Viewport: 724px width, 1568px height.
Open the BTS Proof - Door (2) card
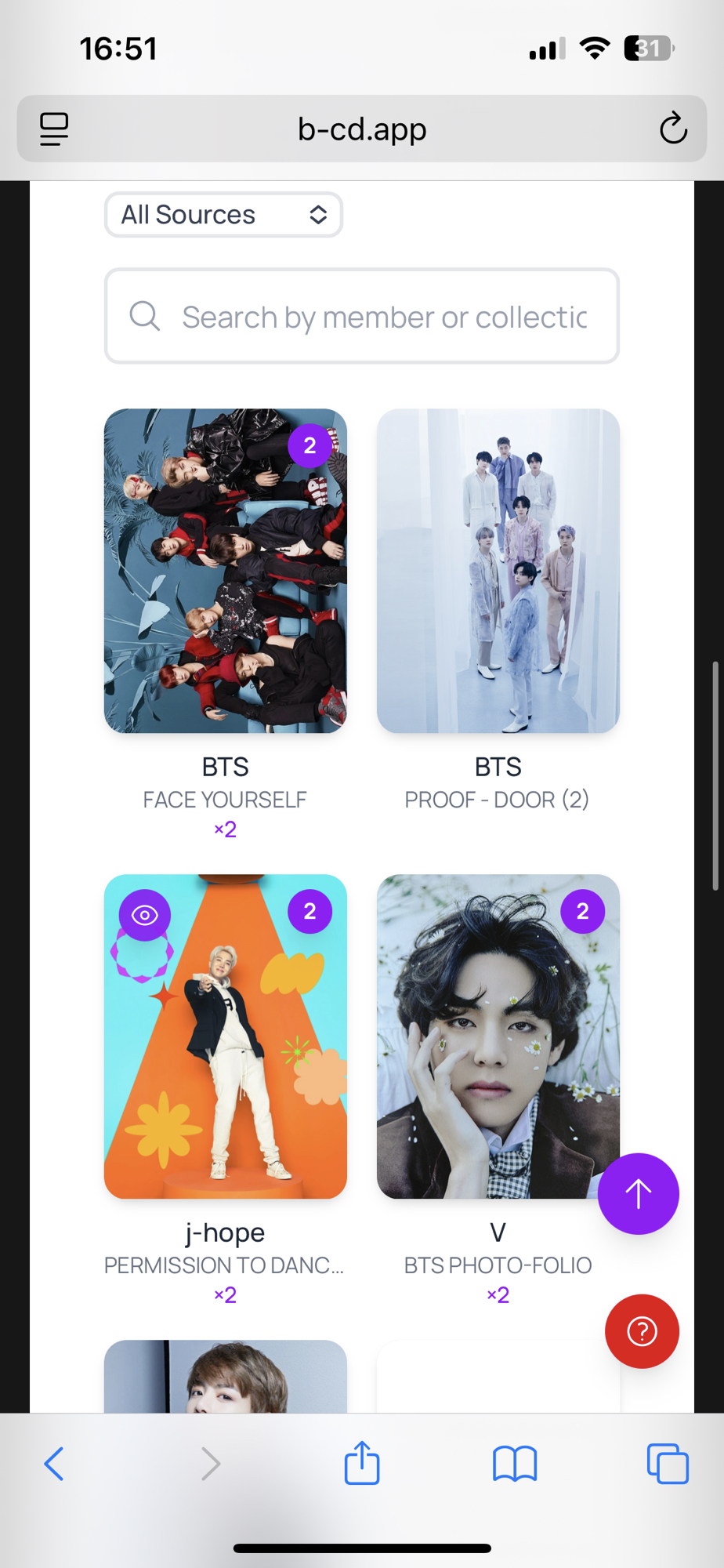498,571
